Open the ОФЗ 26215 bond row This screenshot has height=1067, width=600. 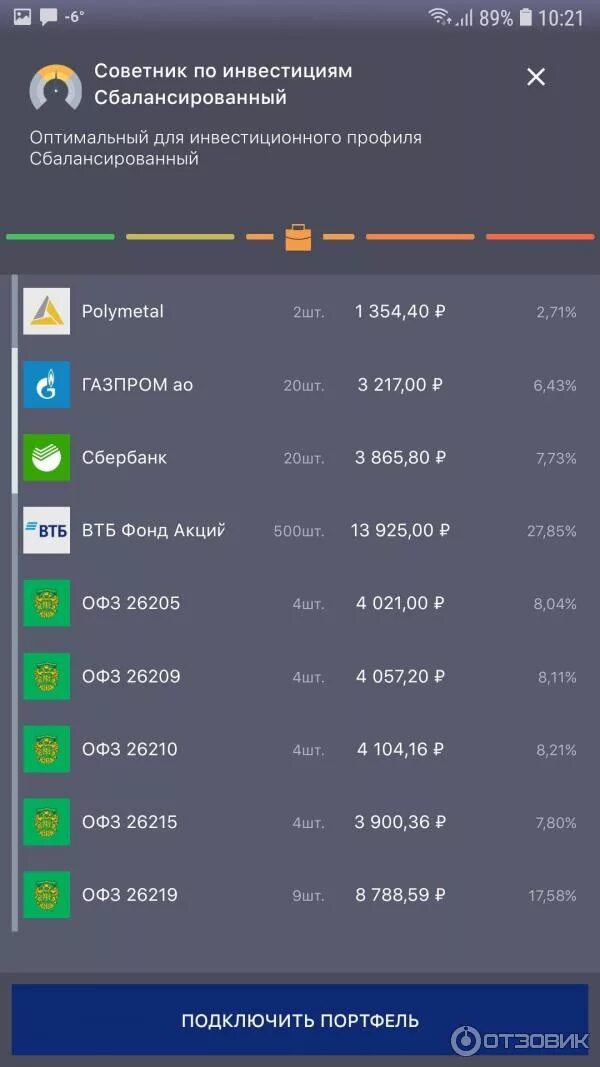point(300,822)
